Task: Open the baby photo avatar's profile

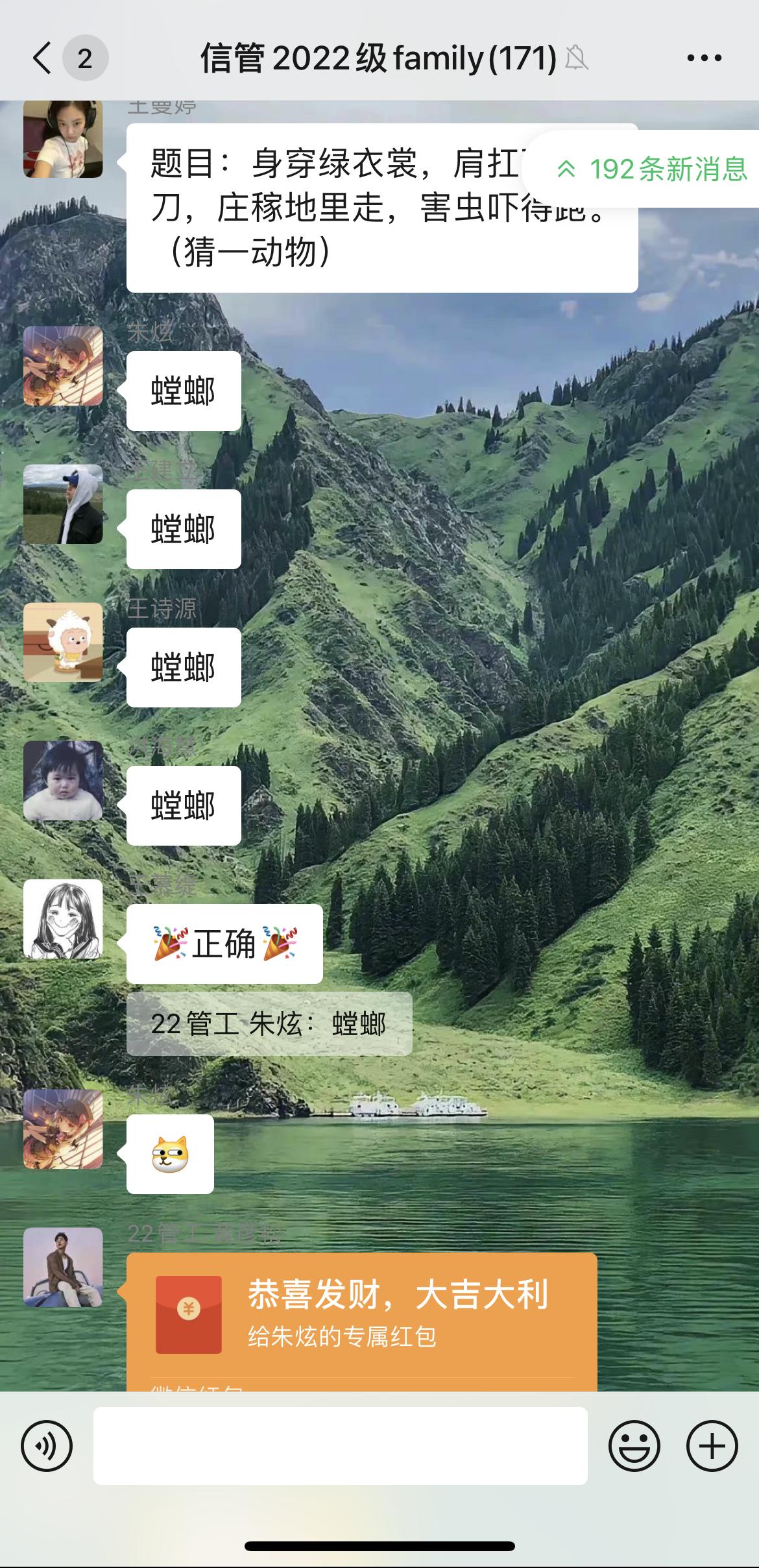Action: [63, 781]
